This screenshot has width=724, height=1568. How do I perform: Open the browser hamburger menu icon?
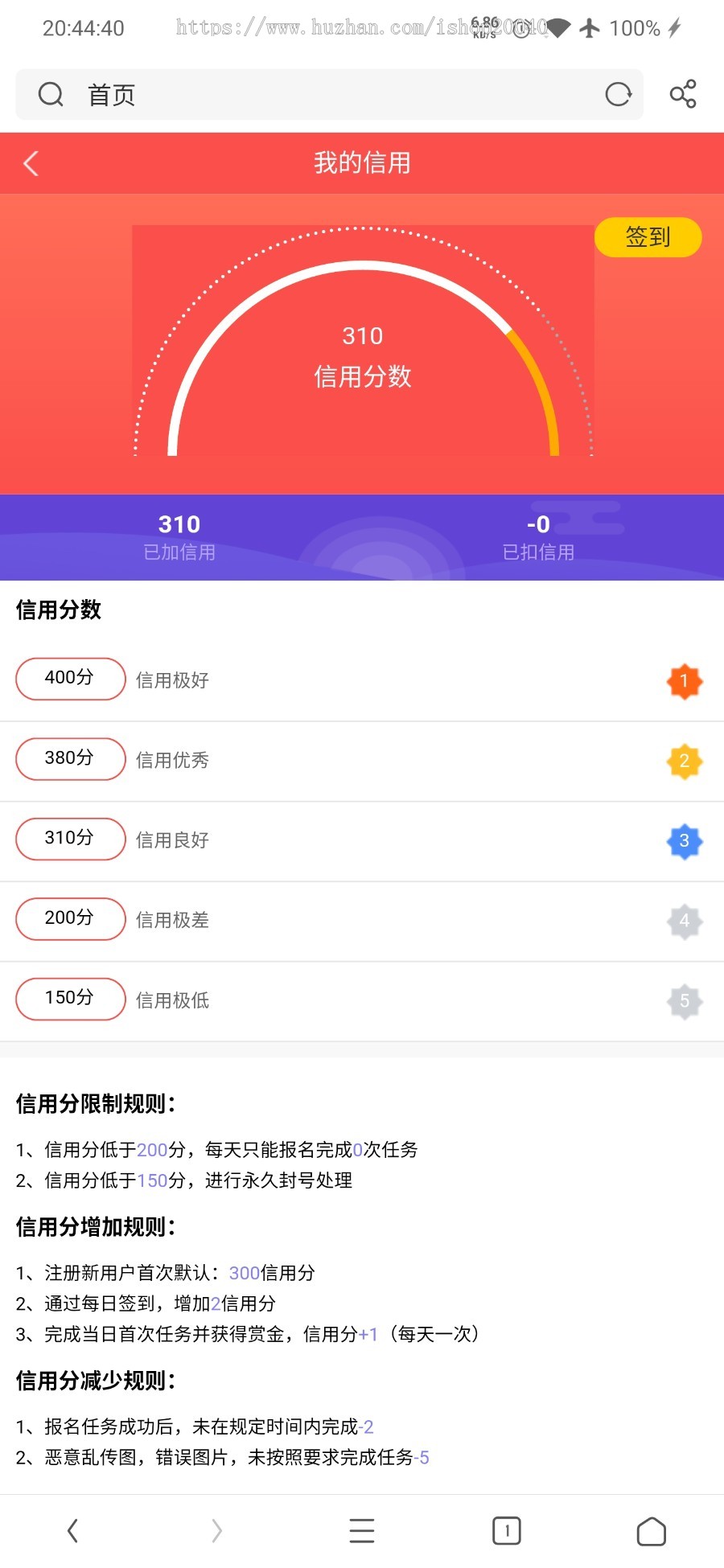pos(362,1531)
